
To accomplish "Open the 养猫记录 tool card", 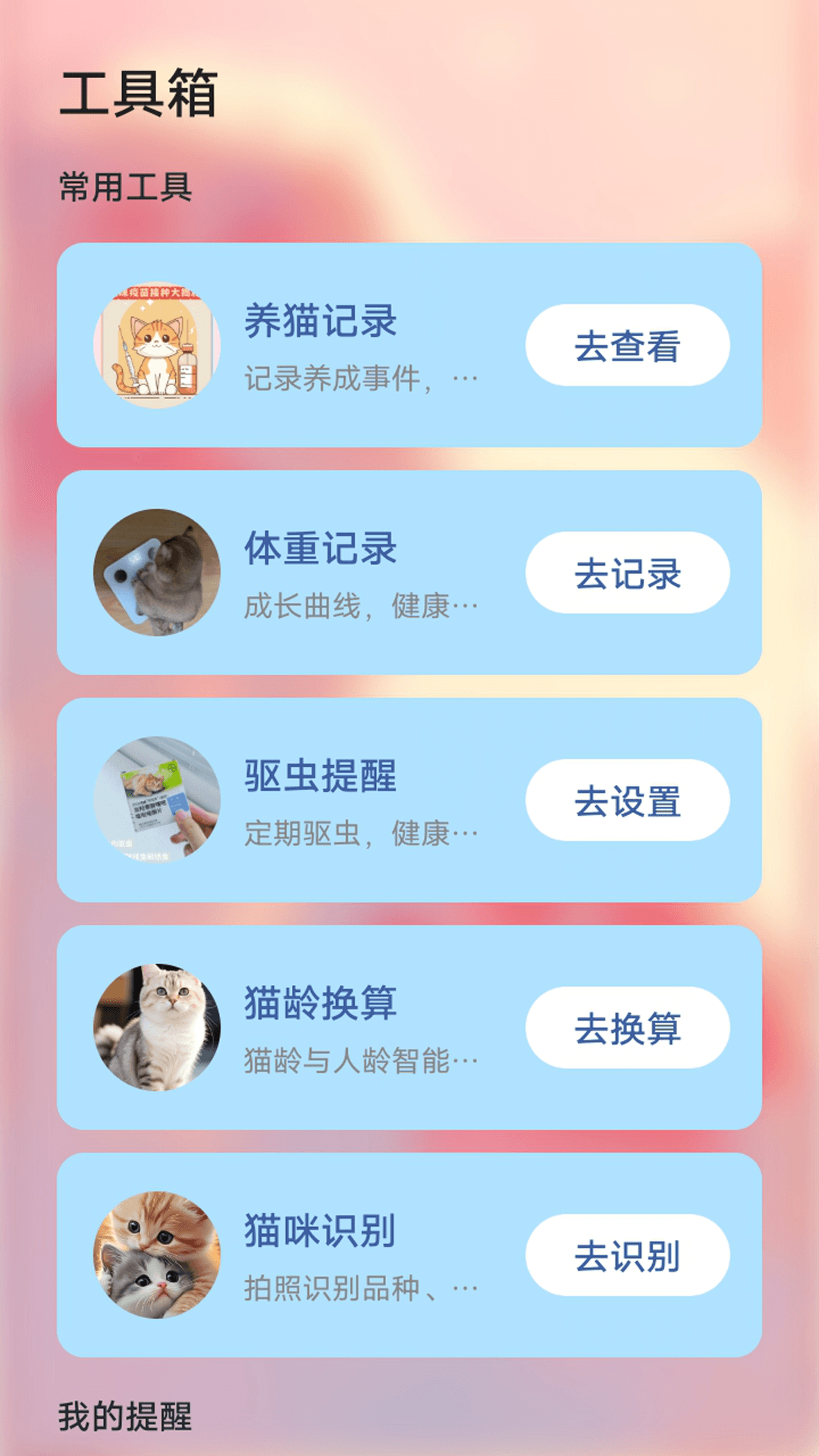I will pyautogui.click(x=409, y=345).
